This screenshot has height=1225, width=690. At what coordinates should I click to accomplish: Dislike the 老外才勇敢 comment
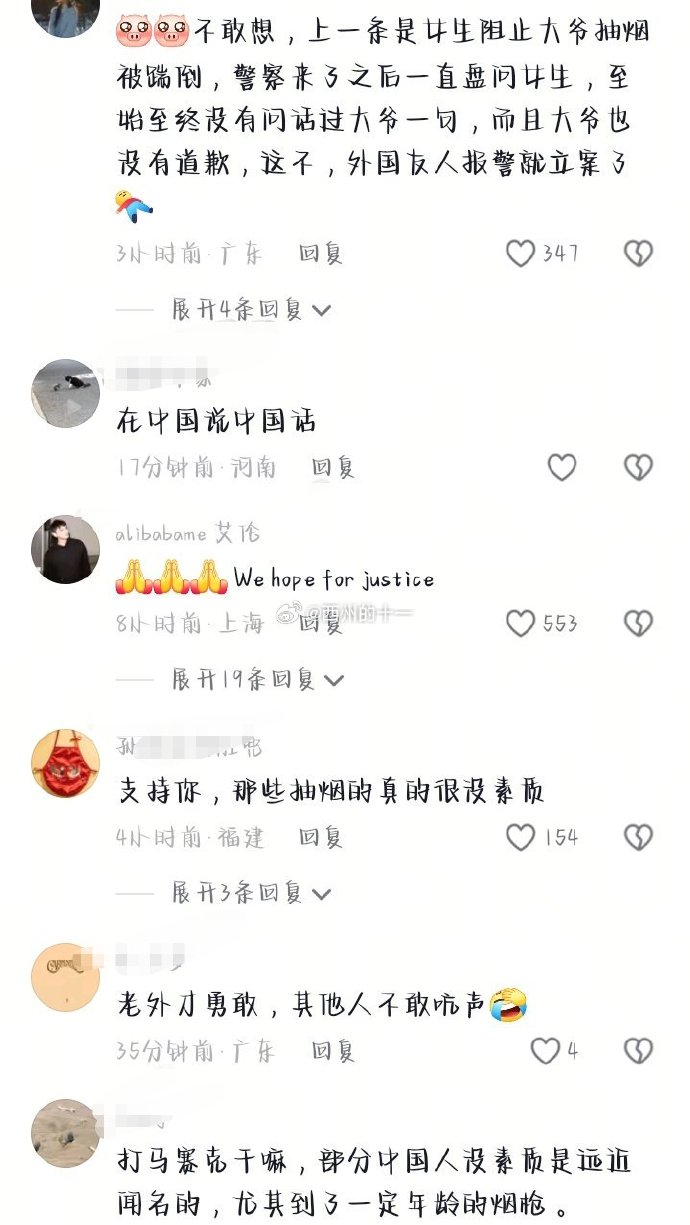point(638,1051)
